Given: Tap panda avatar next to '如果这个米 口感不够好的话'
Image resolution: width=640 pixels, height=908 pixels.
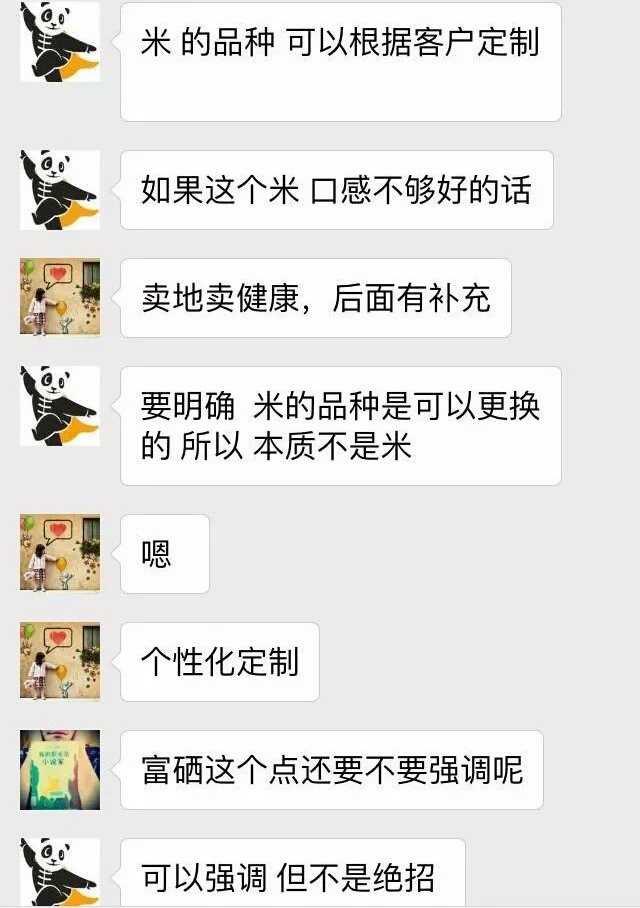Looking at the screenshot, I should tap(60, 190).
